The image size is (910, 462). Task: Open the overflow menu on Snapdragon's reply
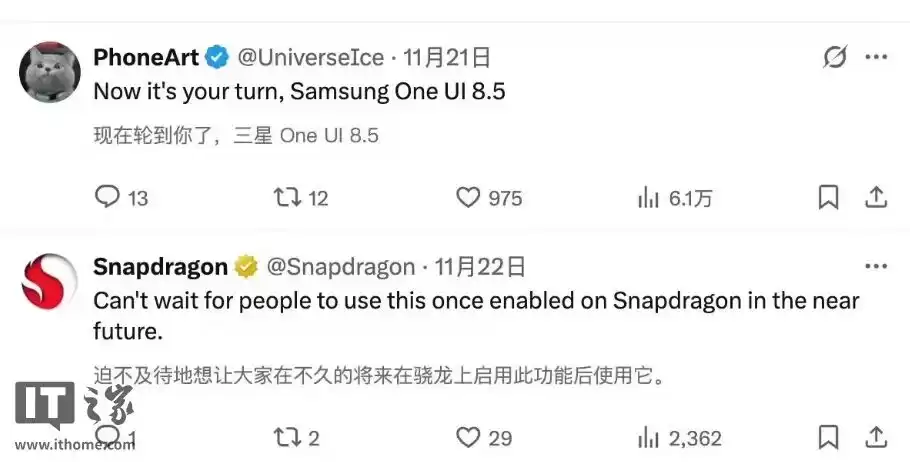pyautogui.click(x=876, y=266)
